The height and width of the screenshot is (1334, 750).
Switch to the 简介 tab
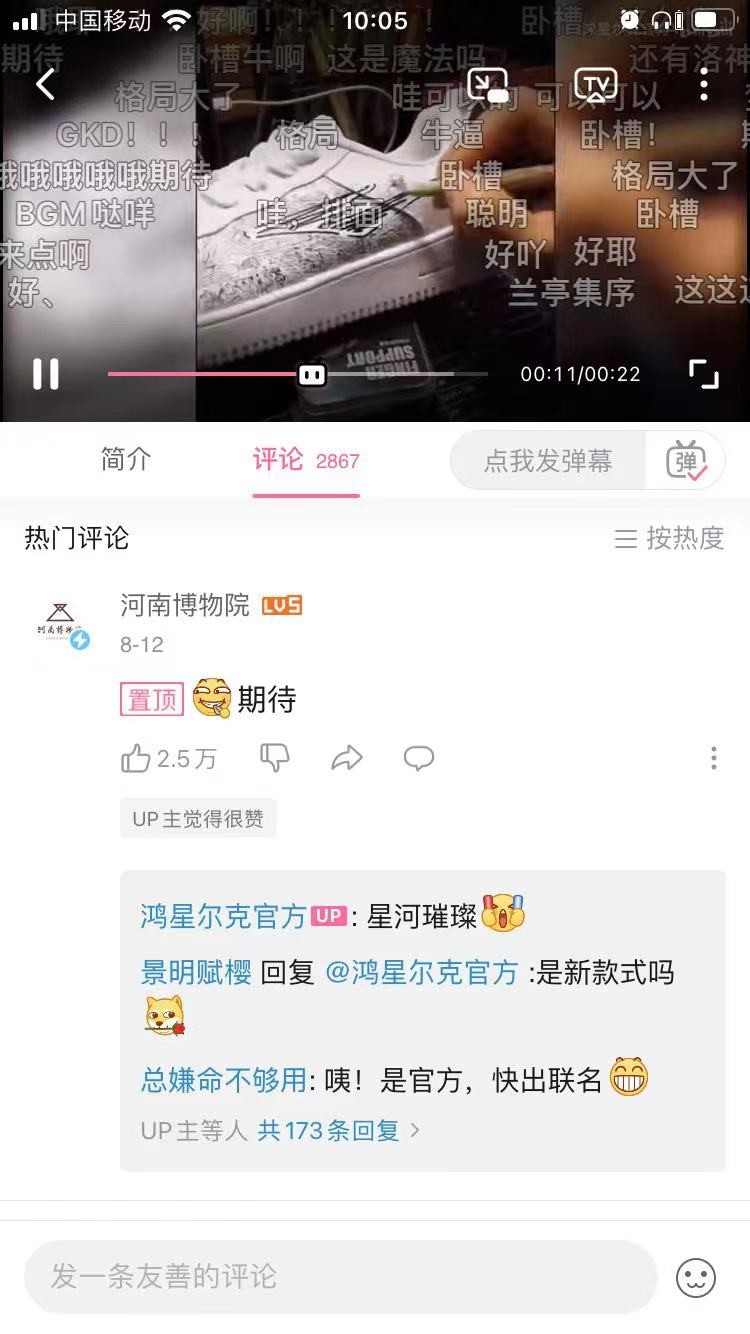[x=126, y=459]
